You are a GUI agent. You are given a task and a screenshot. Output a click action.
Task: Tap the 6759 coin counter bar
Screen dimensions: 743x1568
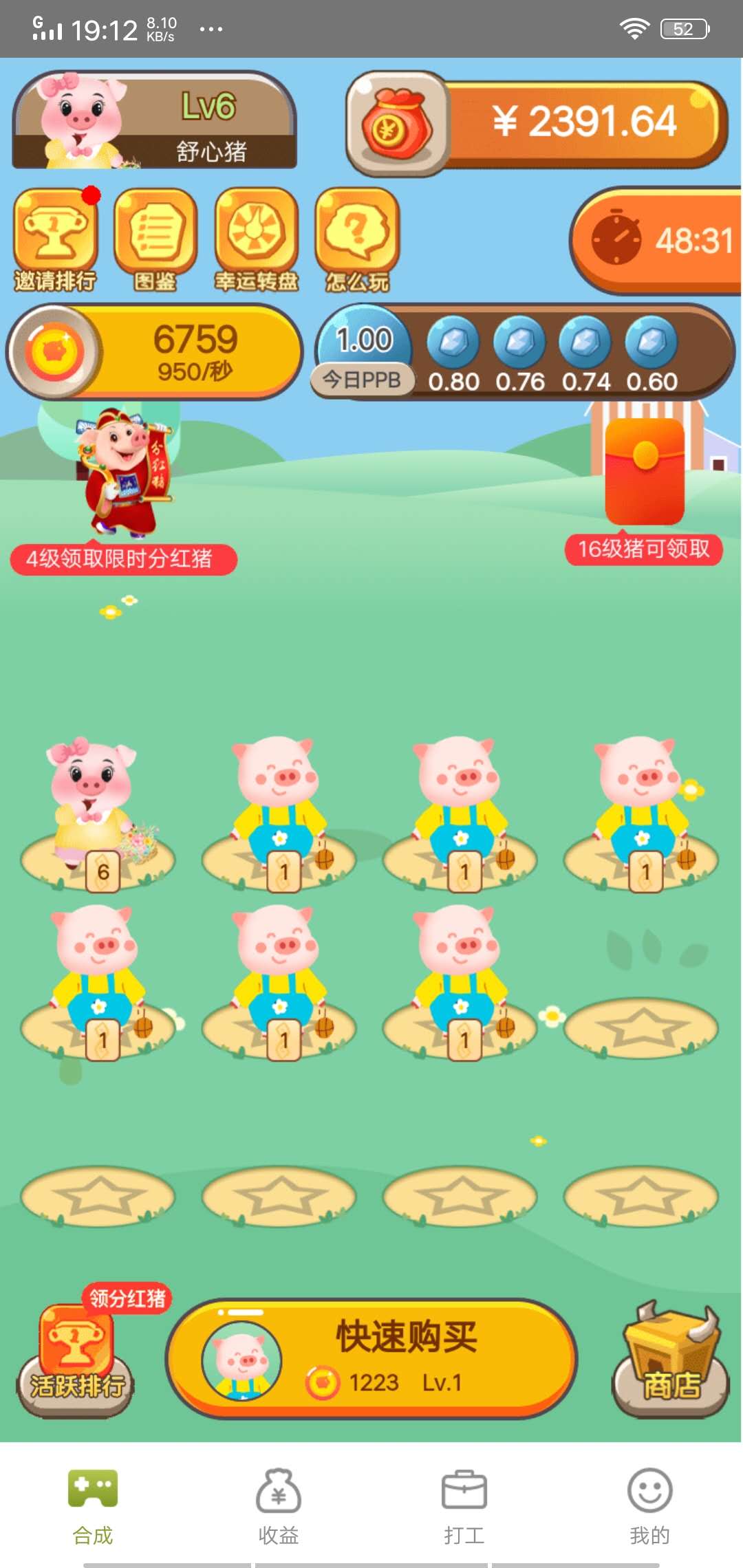coord(155,352)
